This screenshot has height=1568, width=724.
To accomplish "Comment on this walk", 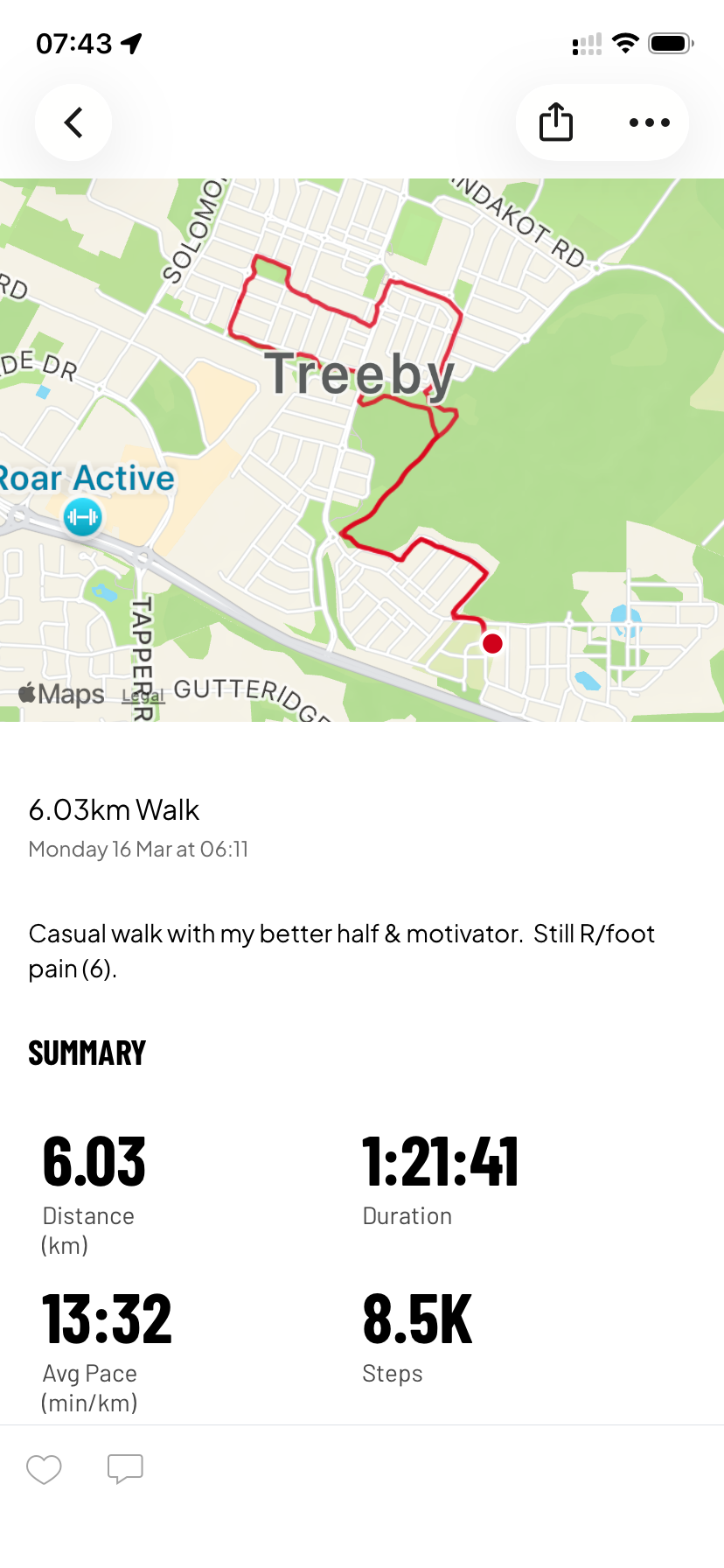I will coord(125,1469).
